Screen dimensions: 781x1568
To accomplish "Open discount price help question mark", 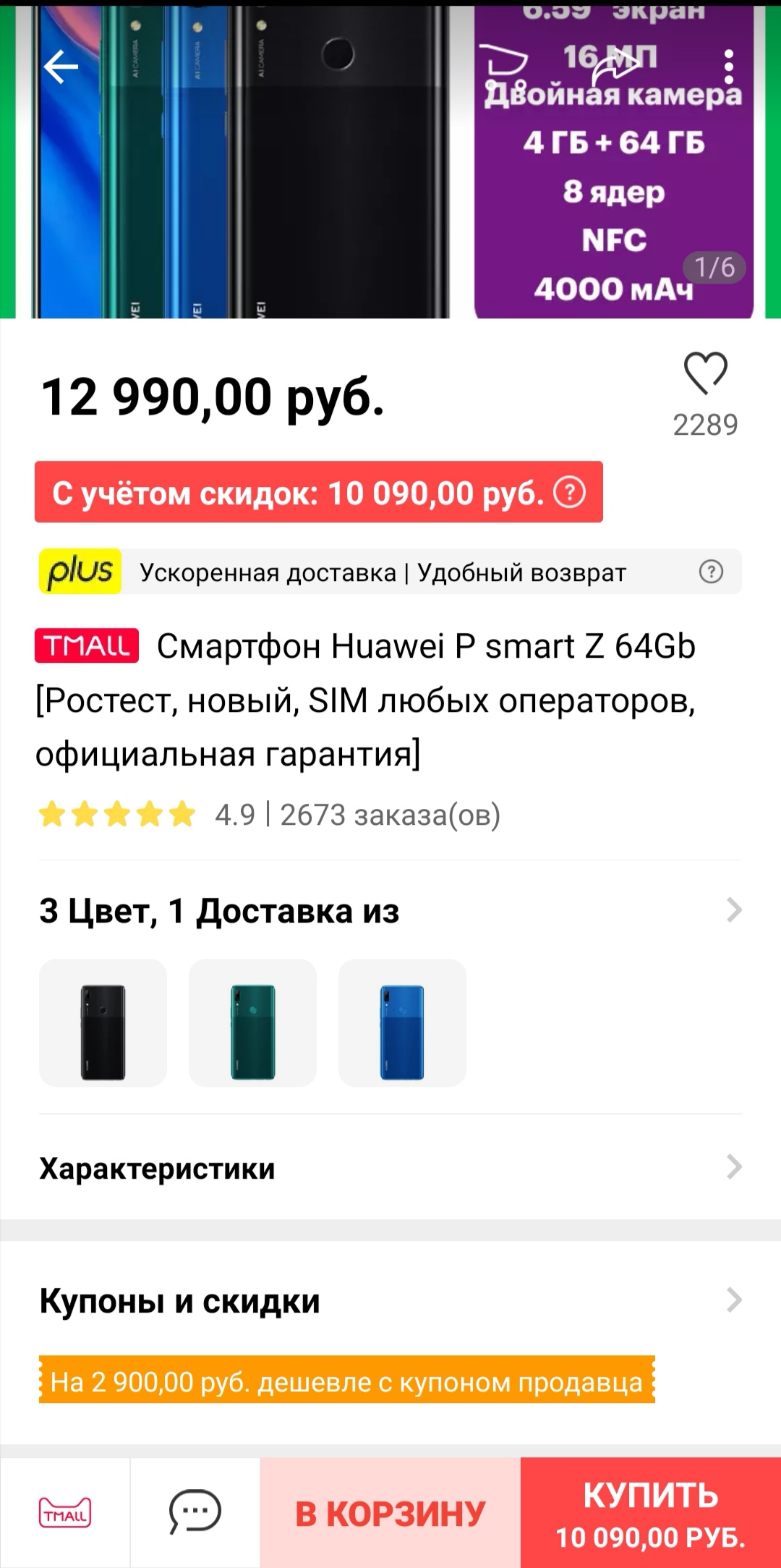I will 570,493.
